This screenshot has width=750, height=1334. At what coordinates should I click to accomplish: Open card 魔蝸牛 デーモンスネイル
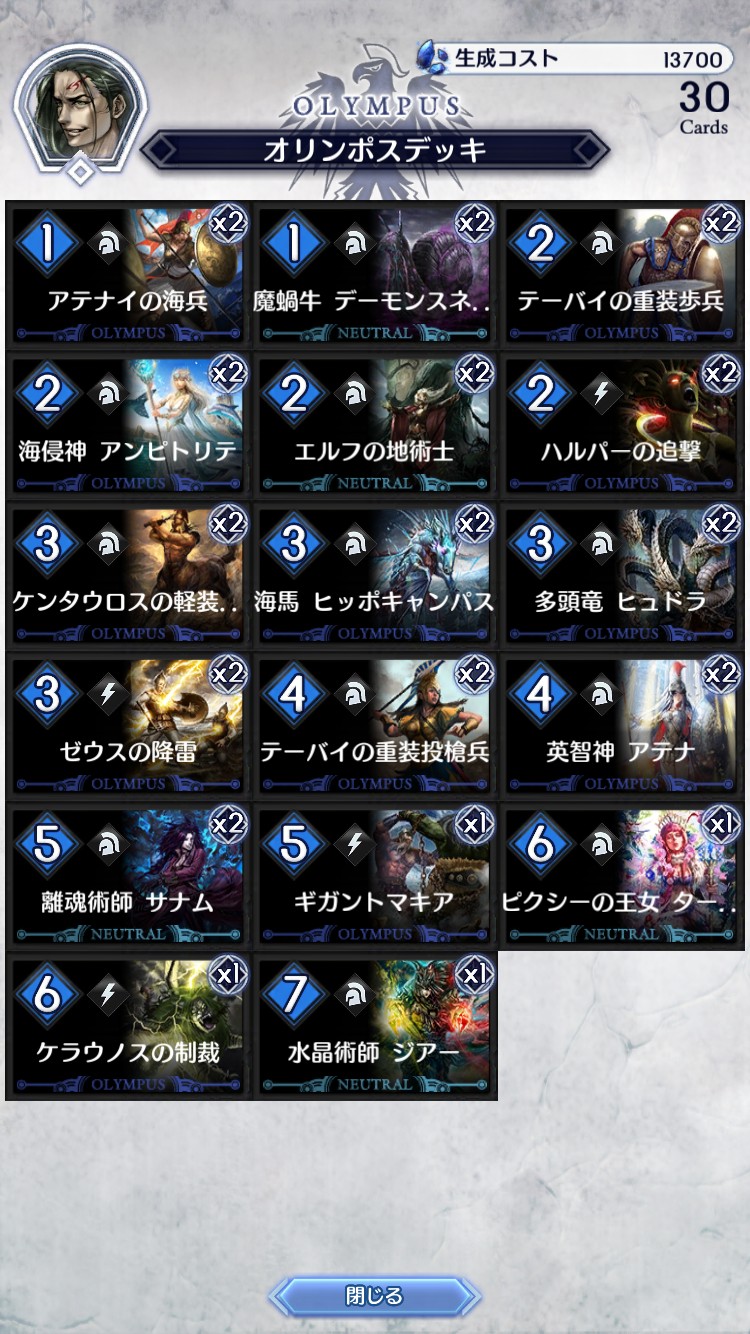point(374,275)
